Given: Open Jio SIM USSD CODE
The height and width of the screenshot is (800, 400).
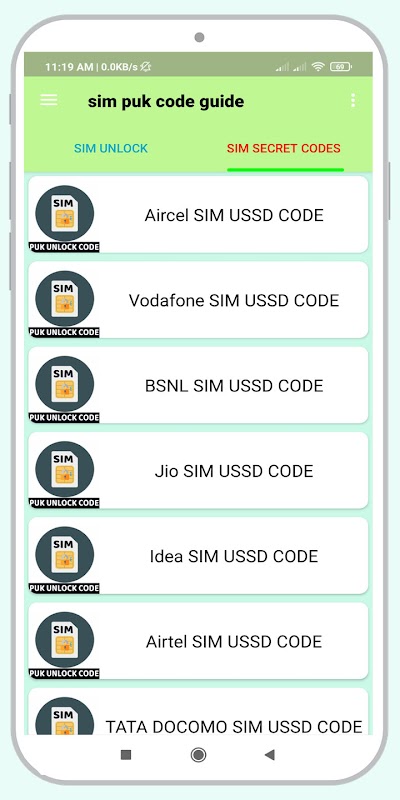Looking at the screenshot, I should coord(198,470).
